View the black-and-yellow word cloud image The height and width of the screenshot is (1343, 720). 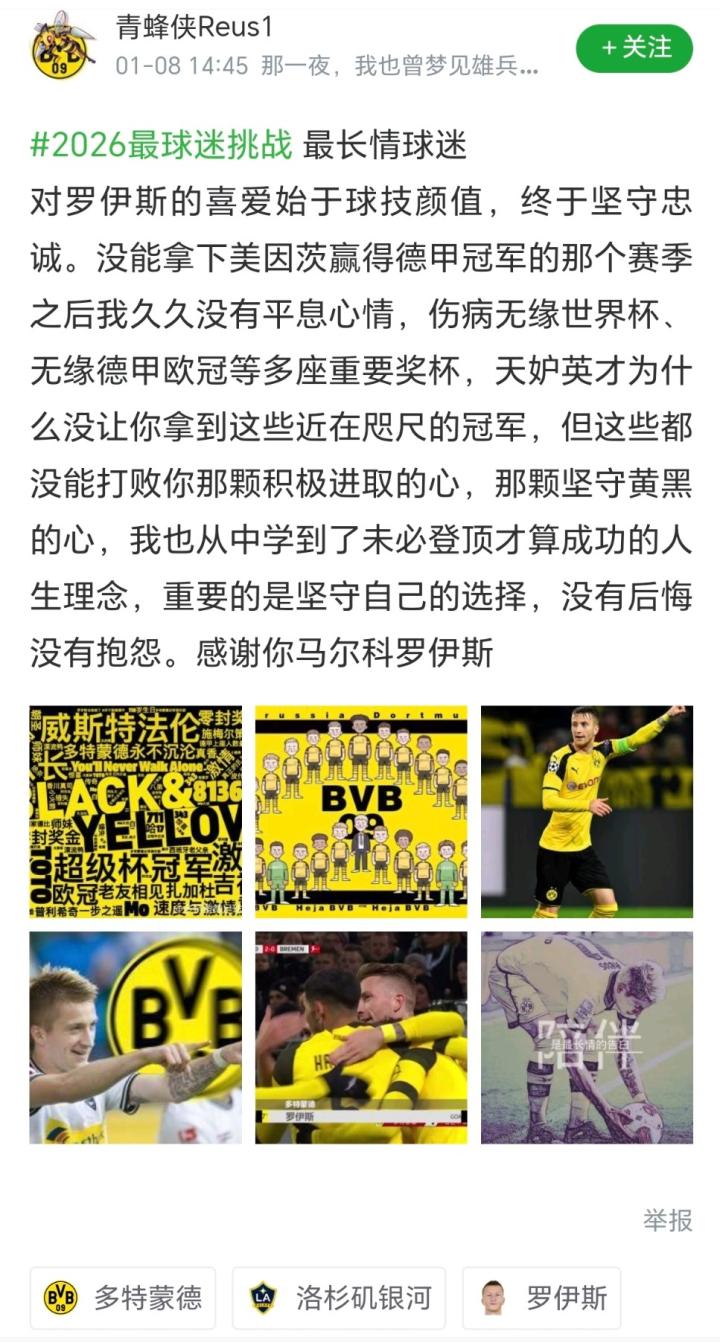[135, 811]
